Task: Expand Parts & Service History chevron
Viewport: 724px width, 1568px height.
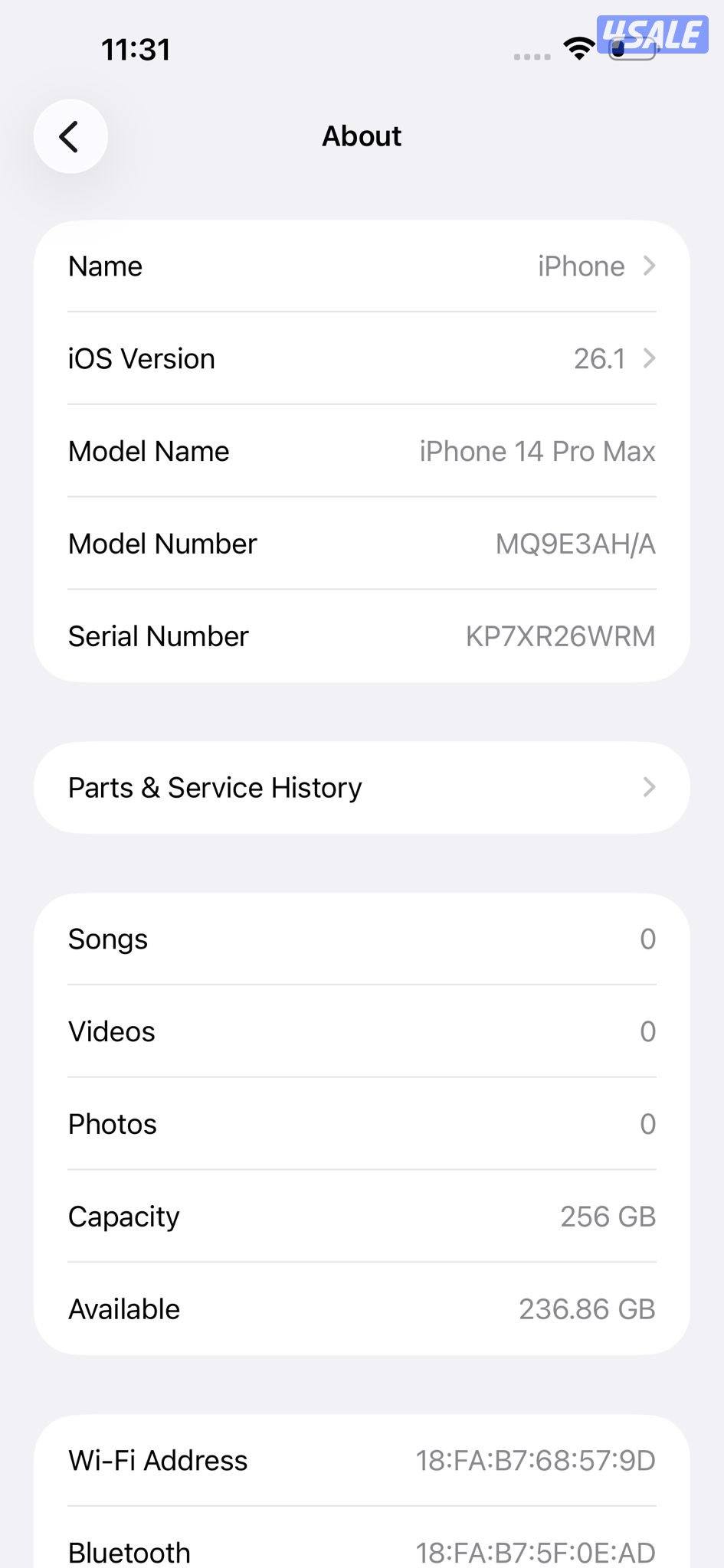Action: tap(649, 787)
